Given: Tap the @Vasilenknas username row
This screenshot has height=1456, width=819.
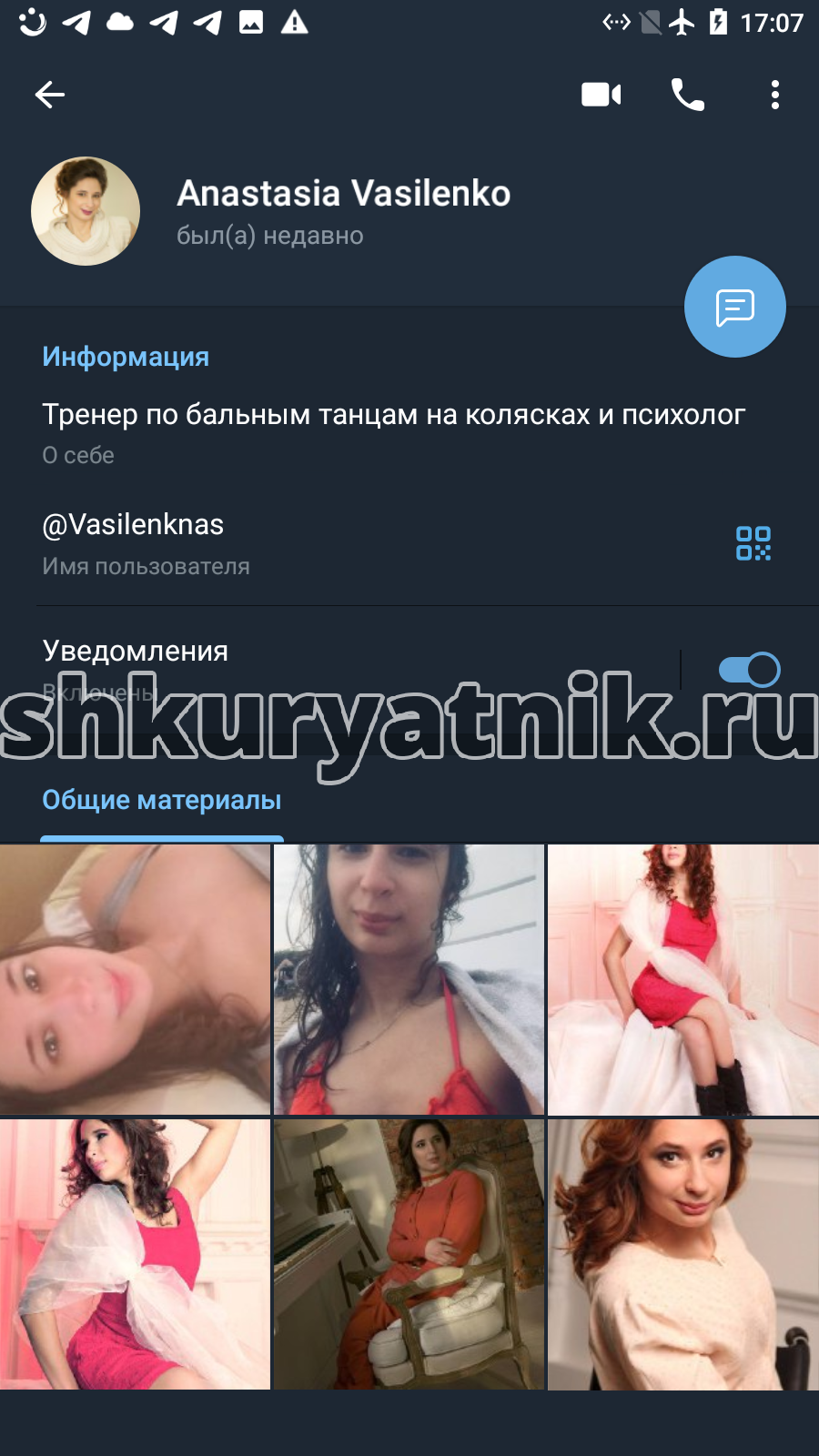Looking at the screenshot, I should point(409,544).
